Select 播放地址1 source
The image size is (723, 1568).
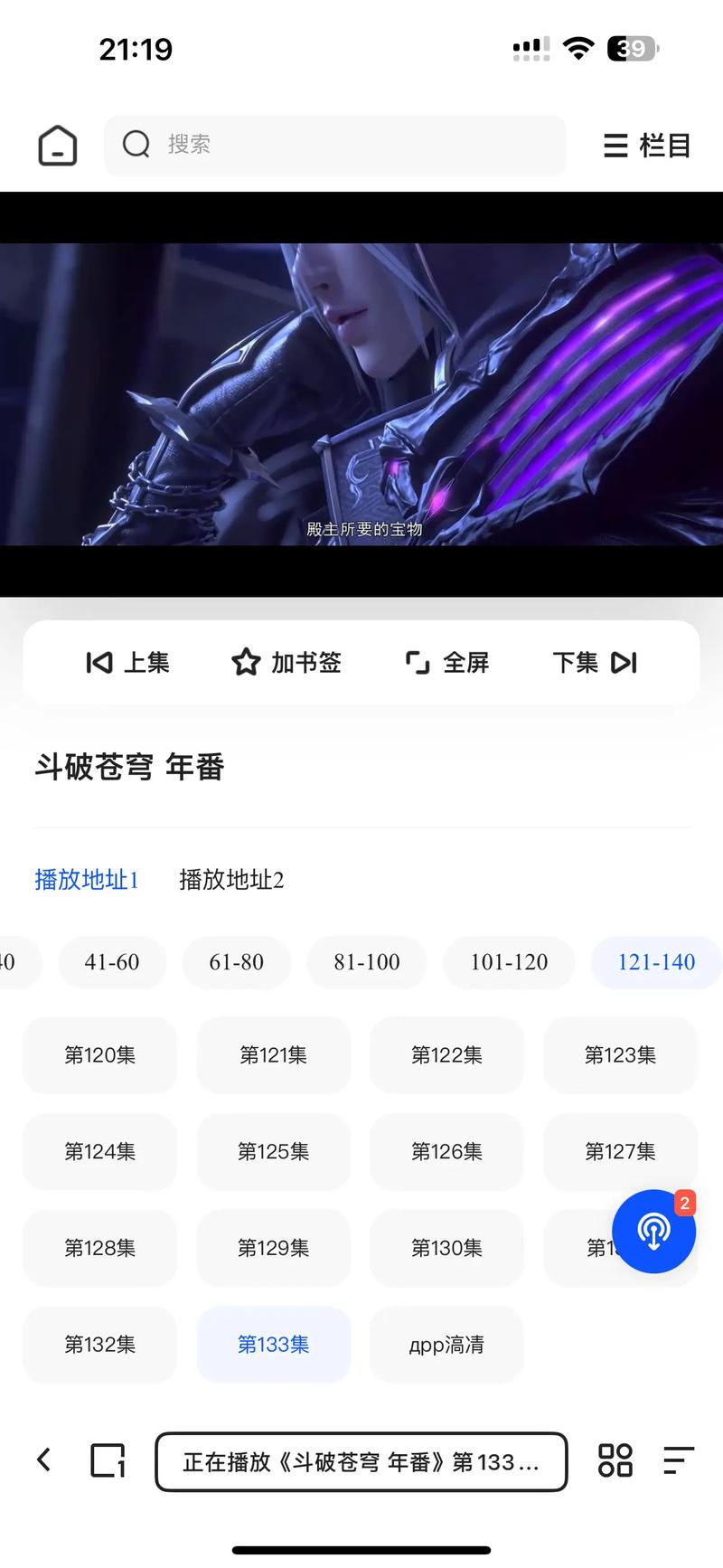click(87, 880)
